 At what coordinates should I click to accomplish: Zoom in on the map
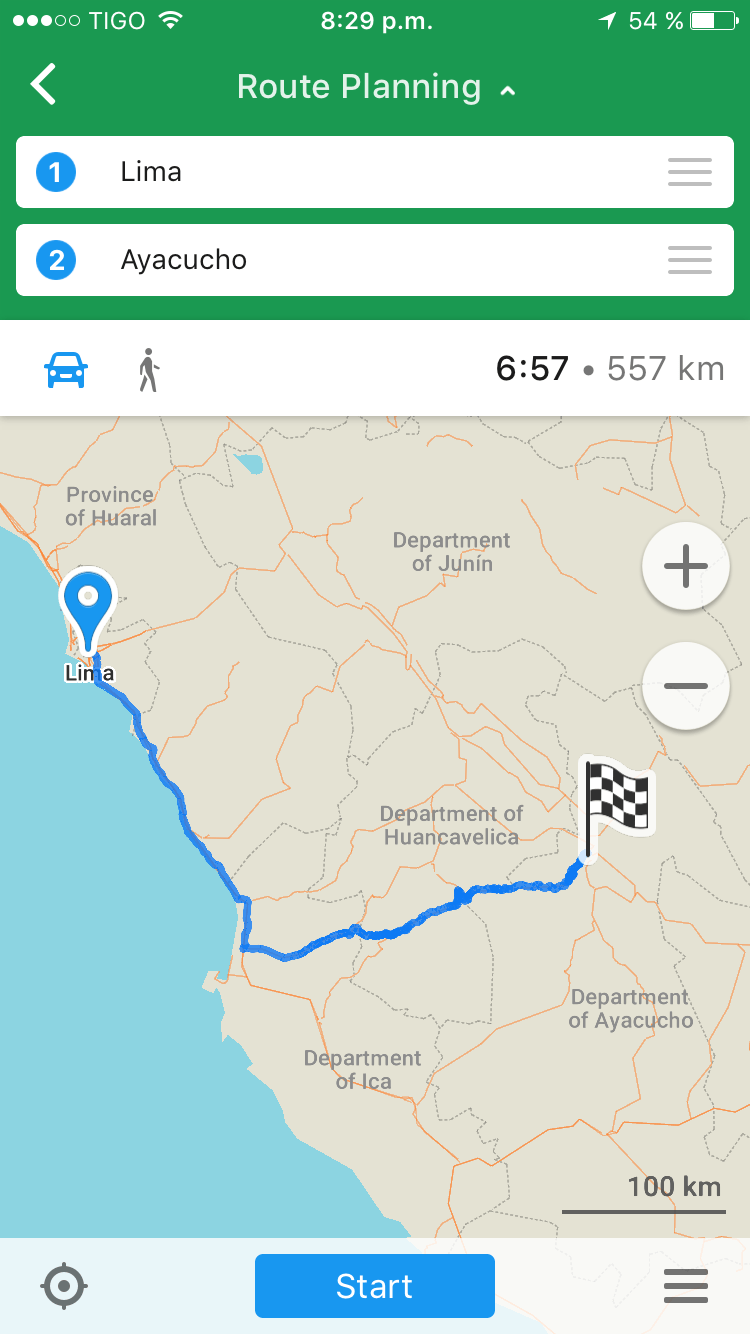pyautogui.click(x=685, y=566)
